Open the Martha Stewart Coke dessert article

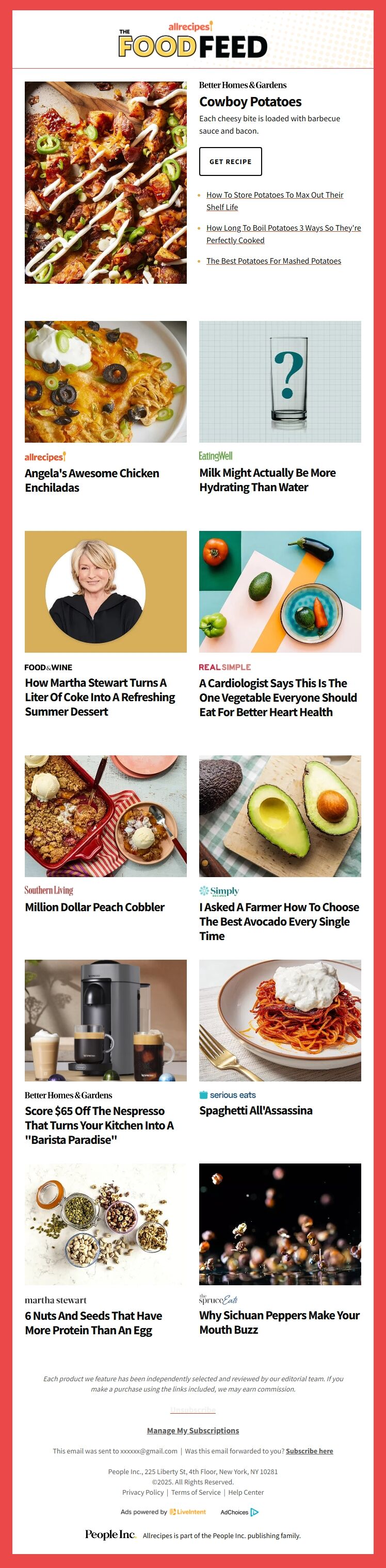pyautogui.click(x=100, y=697)
